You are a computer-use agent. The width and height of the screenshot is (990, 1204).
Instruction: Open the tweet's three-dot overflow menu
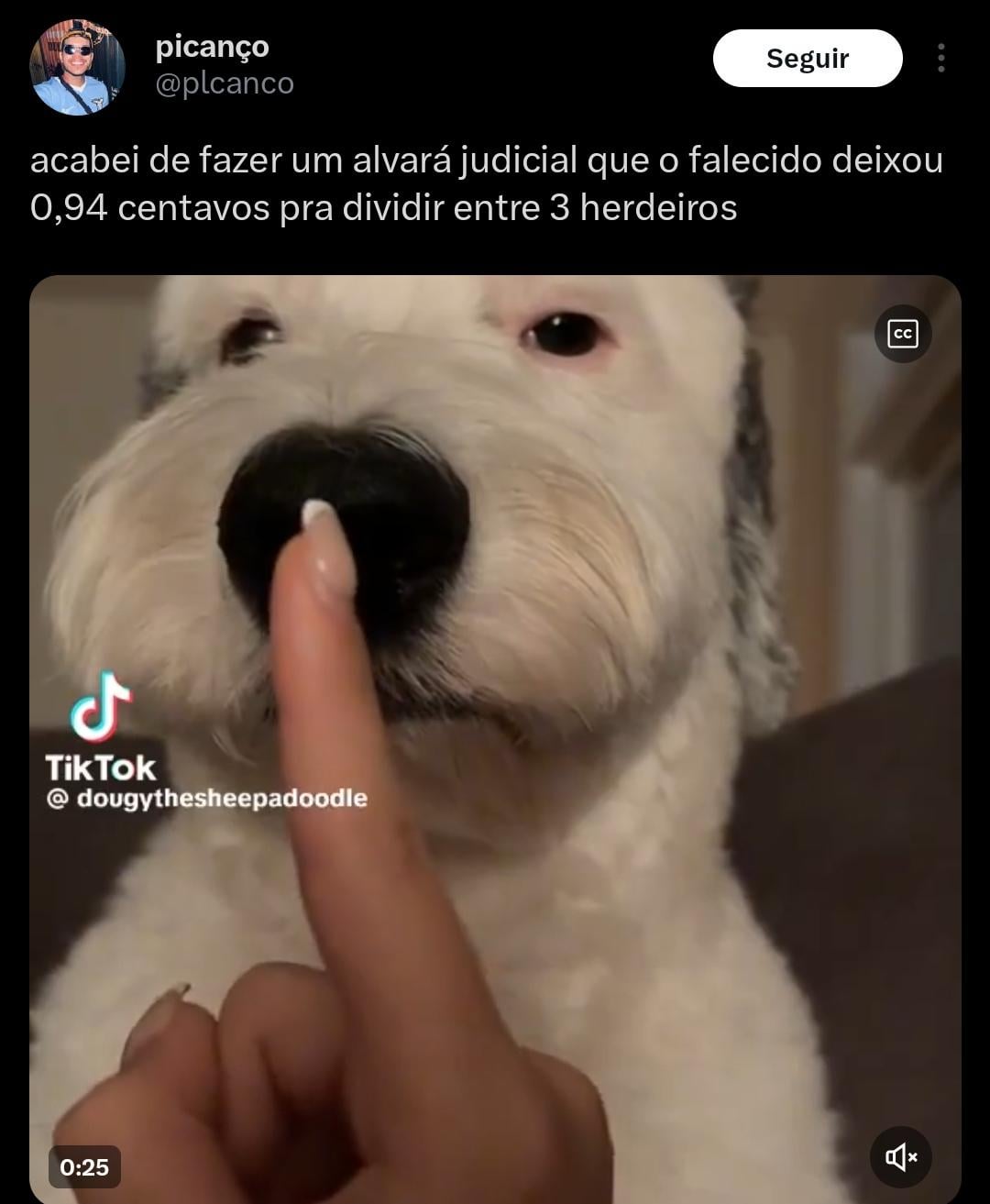coord(940,58)
